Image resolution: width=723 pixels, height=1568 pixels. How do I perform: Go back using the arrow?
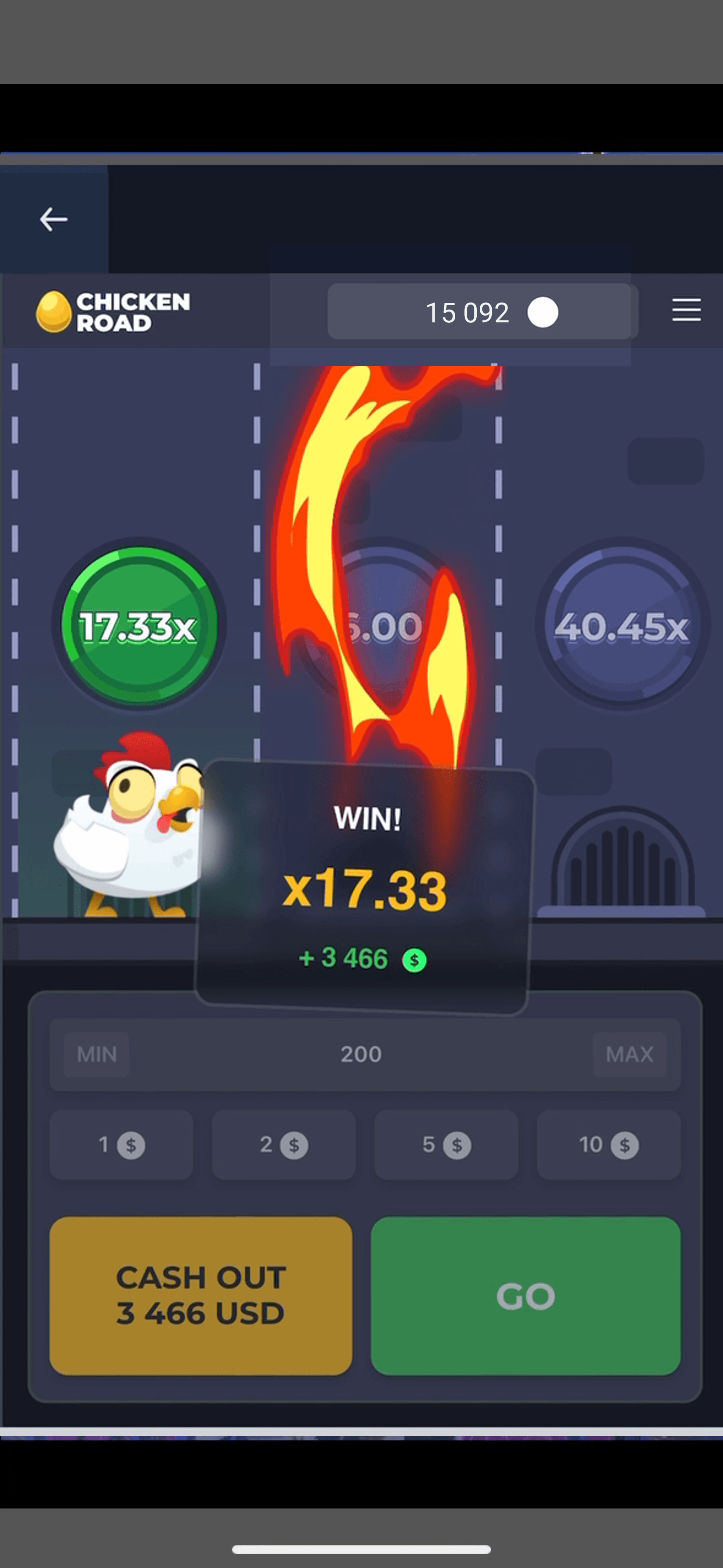(54, 219)
